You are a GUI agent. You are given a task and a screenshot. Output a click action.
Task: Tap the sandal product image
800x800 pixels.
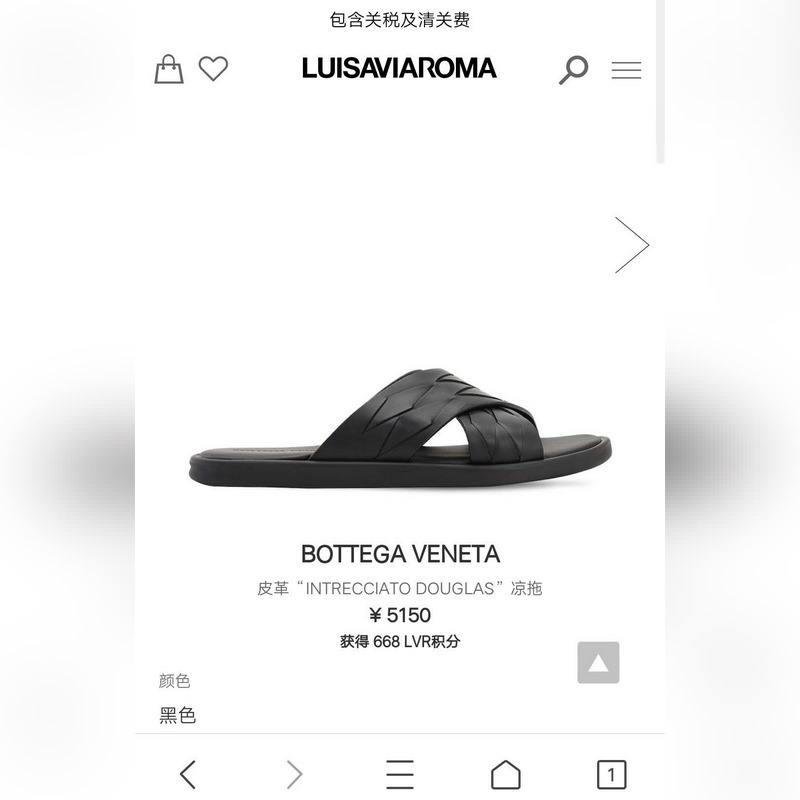point(400,430)
